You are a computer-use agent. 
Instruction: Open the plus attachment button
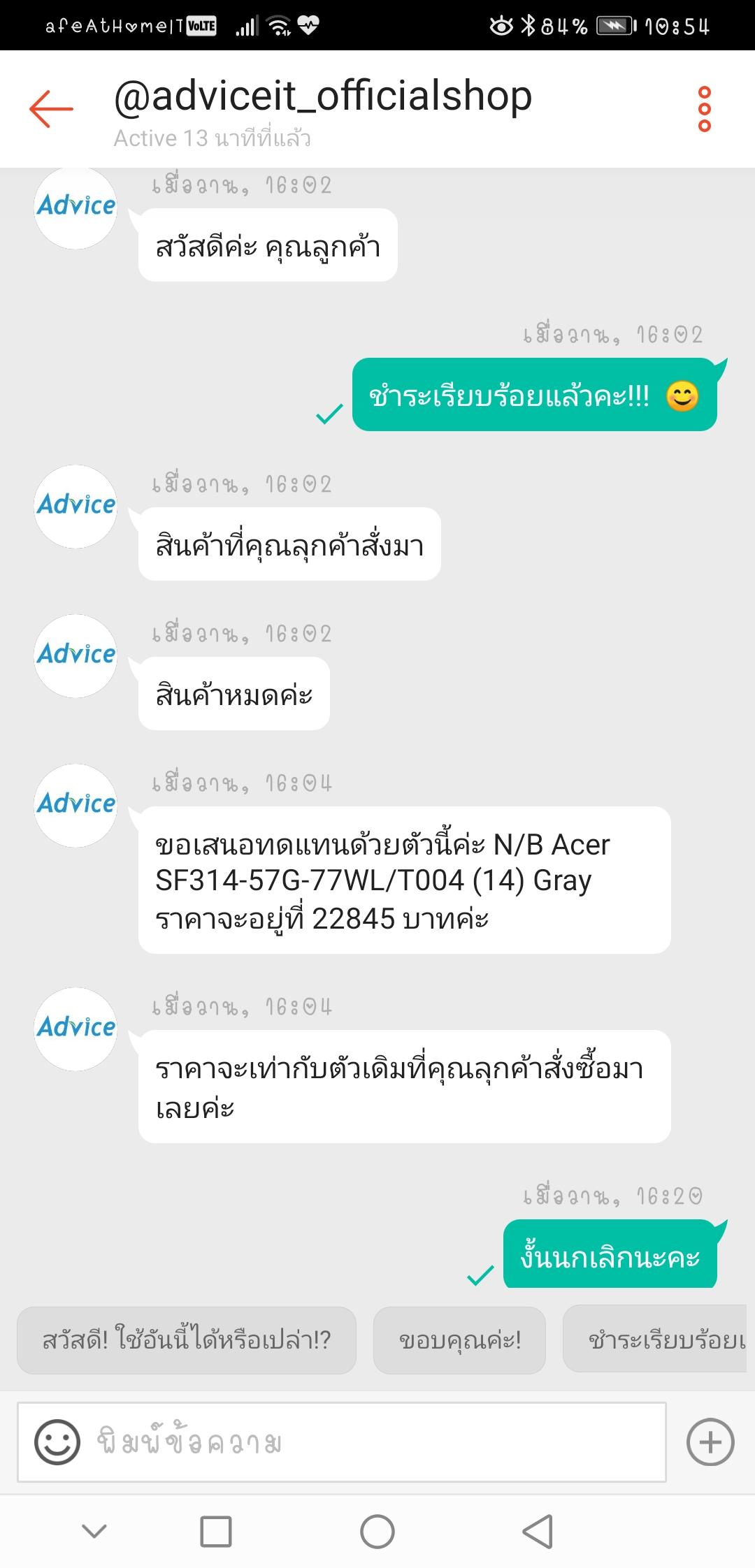click(x=710, y=1442)
